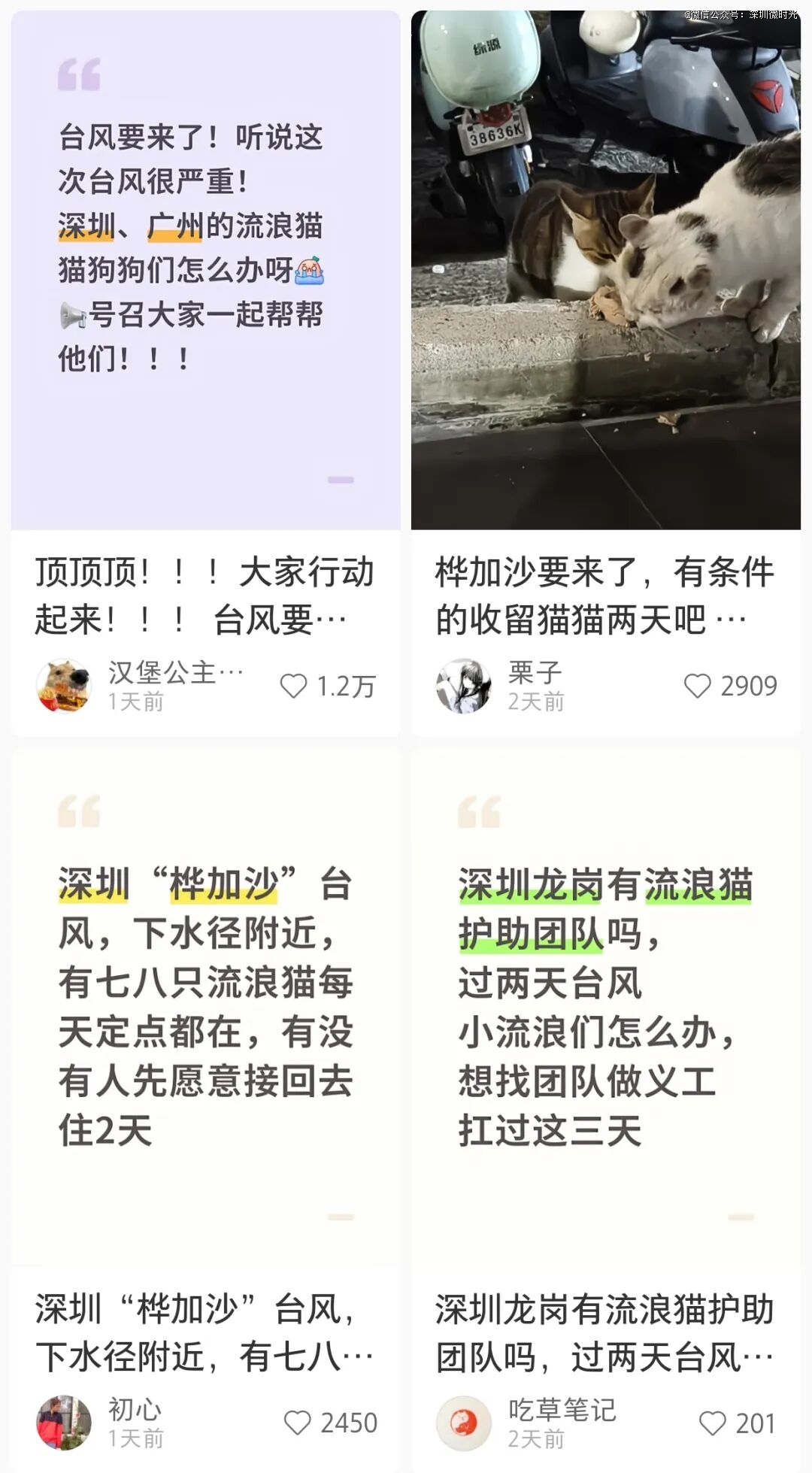Open the 深圳龙岗 rescue team post
812x1473 pixels.
pos(605,1008)
